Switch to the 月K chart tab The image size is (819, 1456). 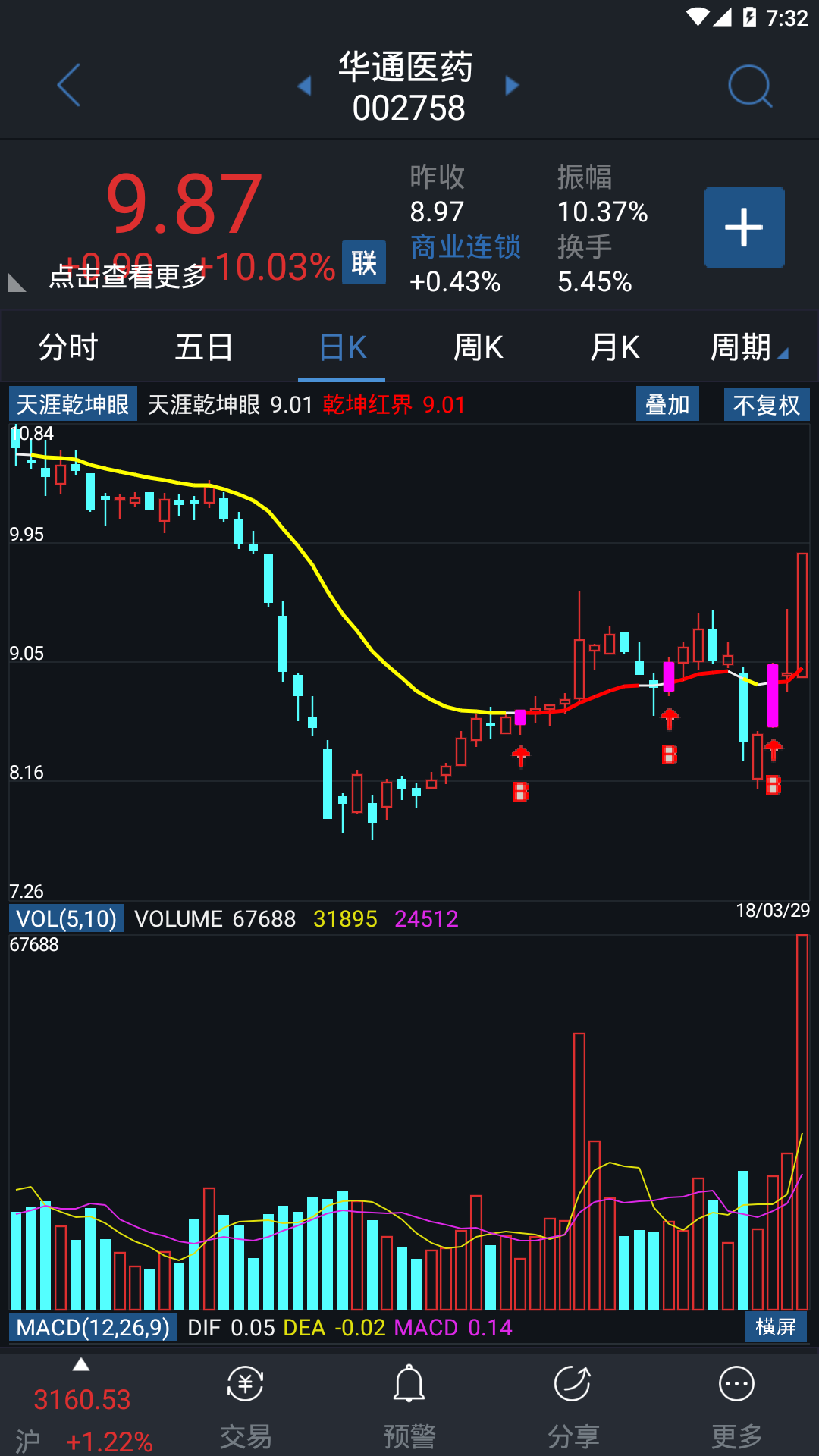tap(614, 347)
